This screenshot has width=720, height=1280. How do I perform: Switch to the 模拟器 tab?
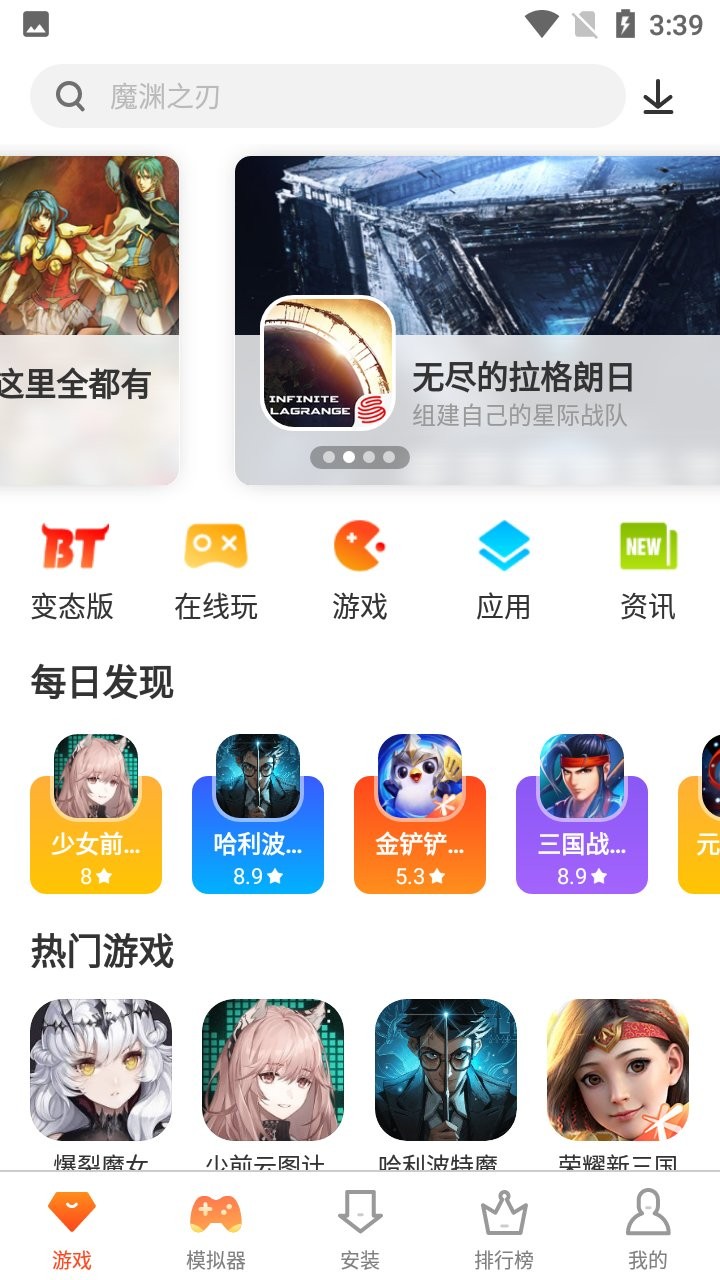tap(216, 1230)
